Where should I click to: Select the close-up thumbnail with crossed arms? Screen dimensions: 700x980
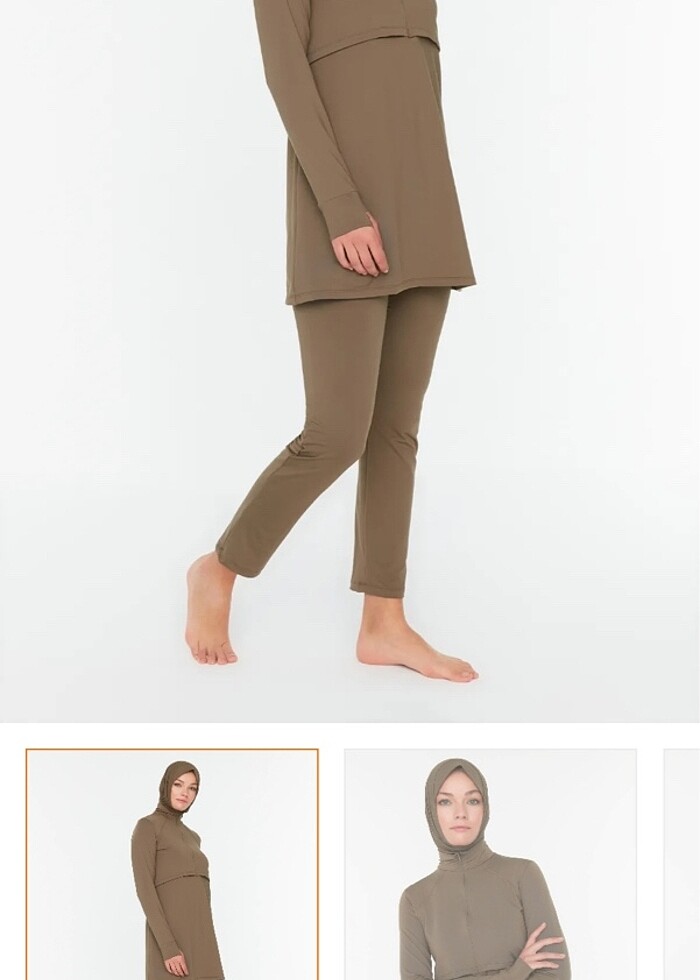point(490,865)
